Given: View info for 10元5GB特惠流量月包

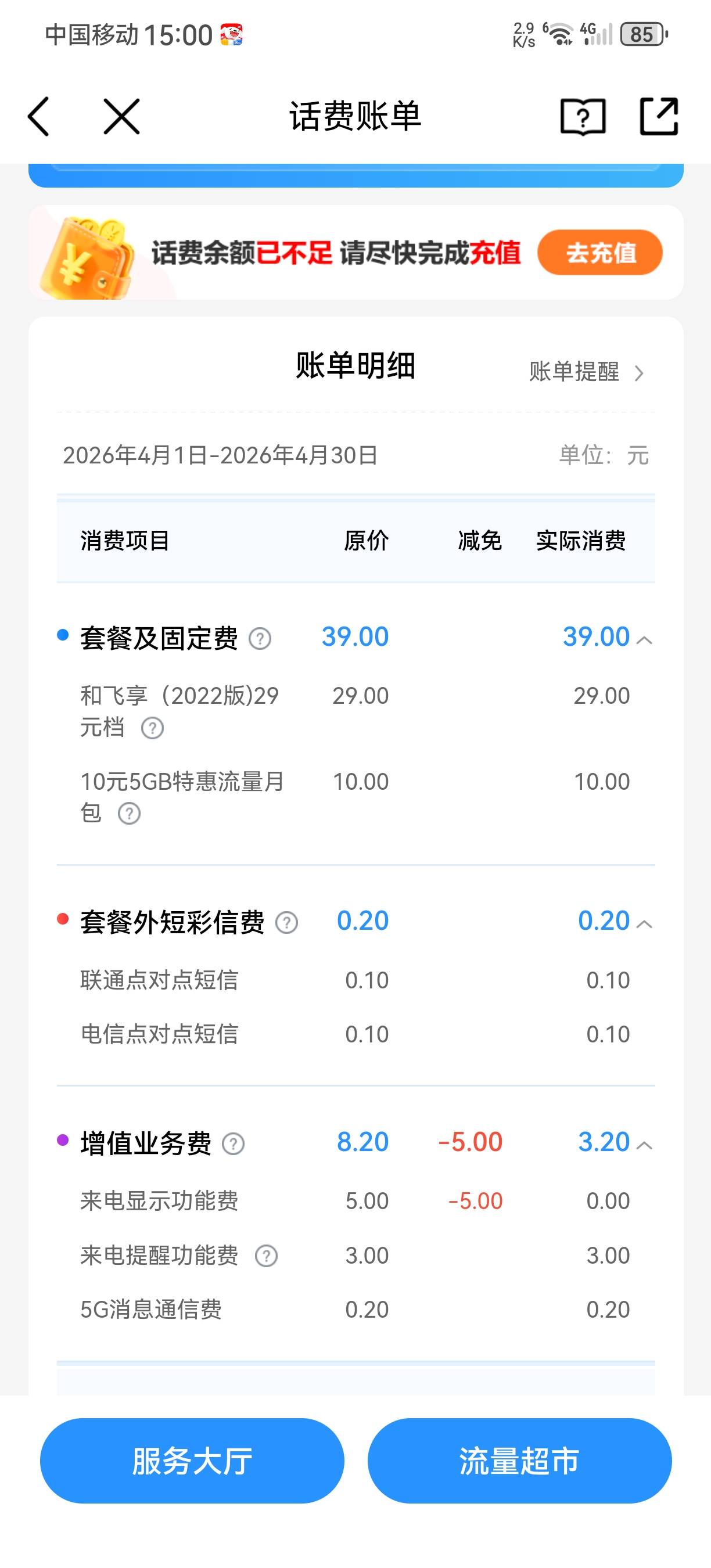Looking at the screenshot, I should point(128,813).
